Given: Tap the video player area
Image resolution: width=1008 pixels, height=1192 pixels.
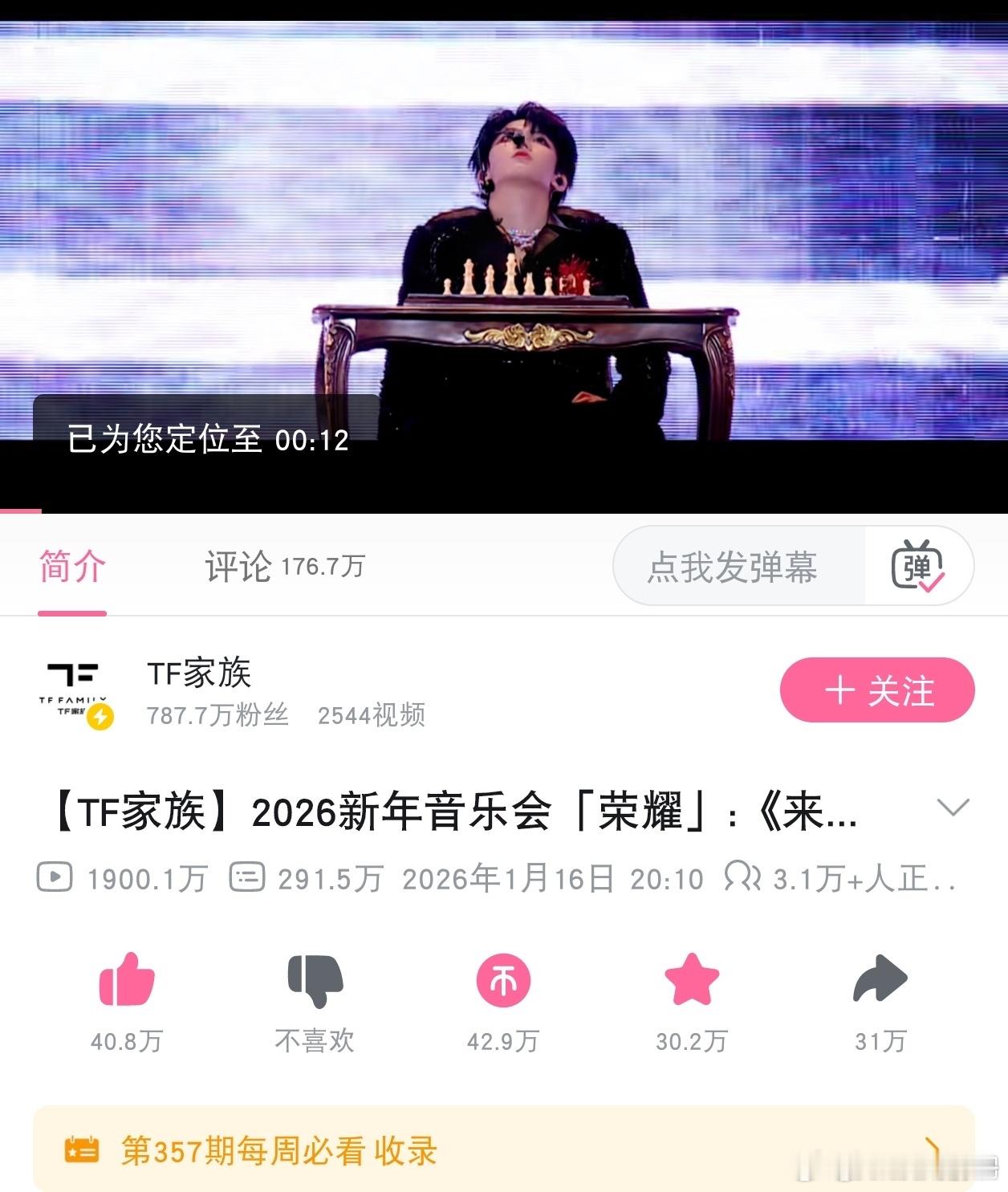Looking at the screenshot, I should pyautogui.click(x=504, y=266).
